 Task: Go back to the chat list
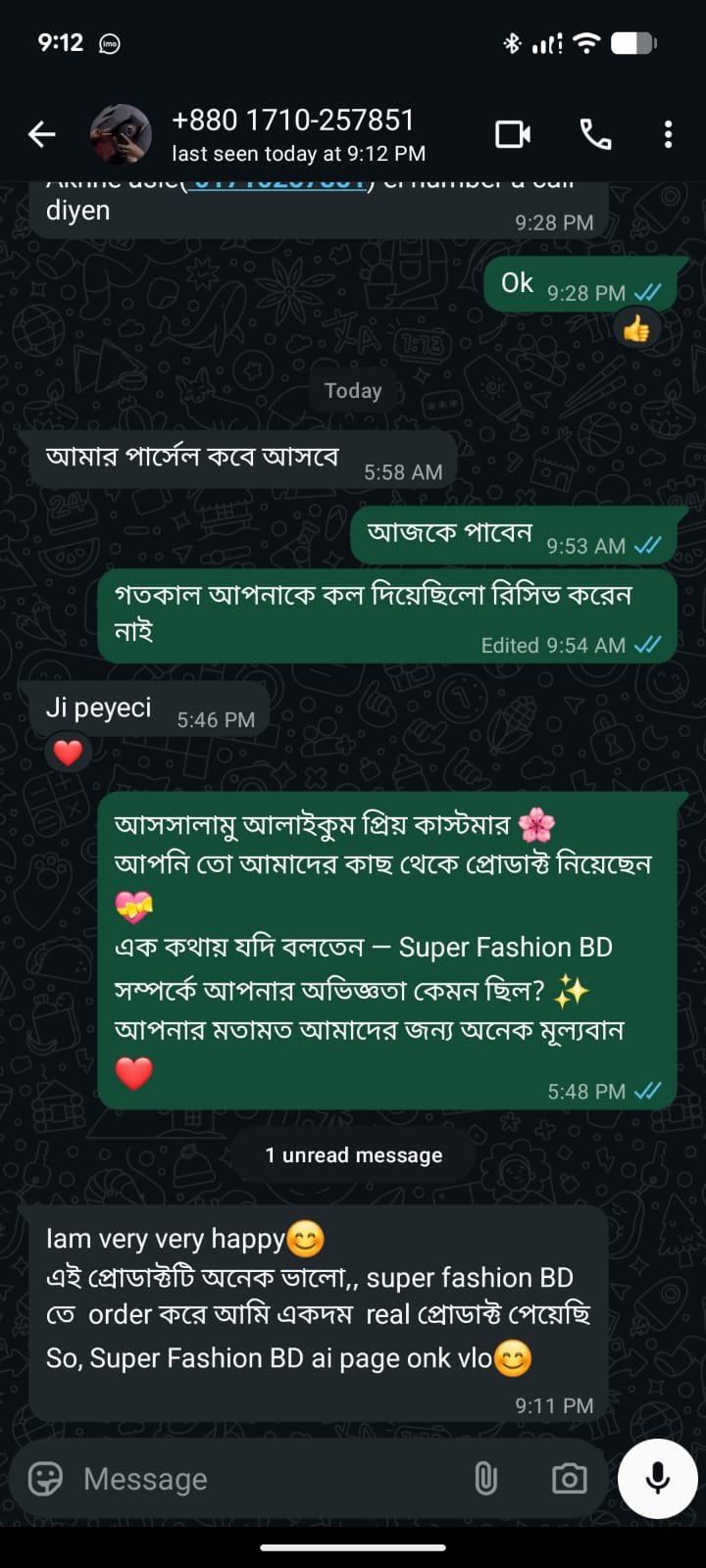[x=42, y=134]
